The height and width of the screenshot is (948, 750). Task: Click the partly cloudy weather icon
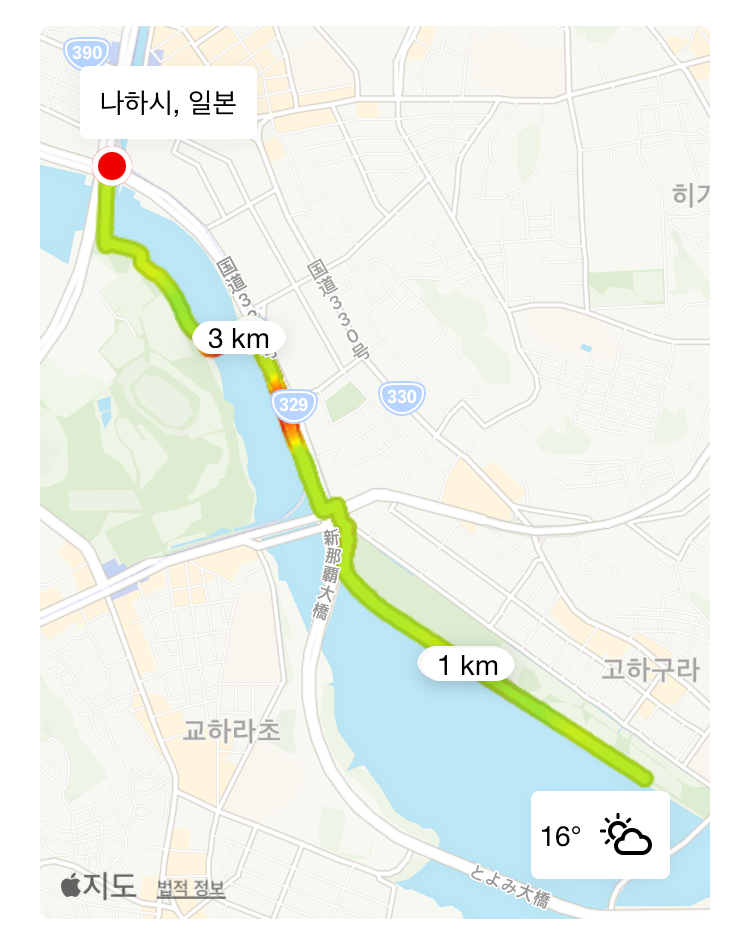pyautogui.click(x=625, y=832)
